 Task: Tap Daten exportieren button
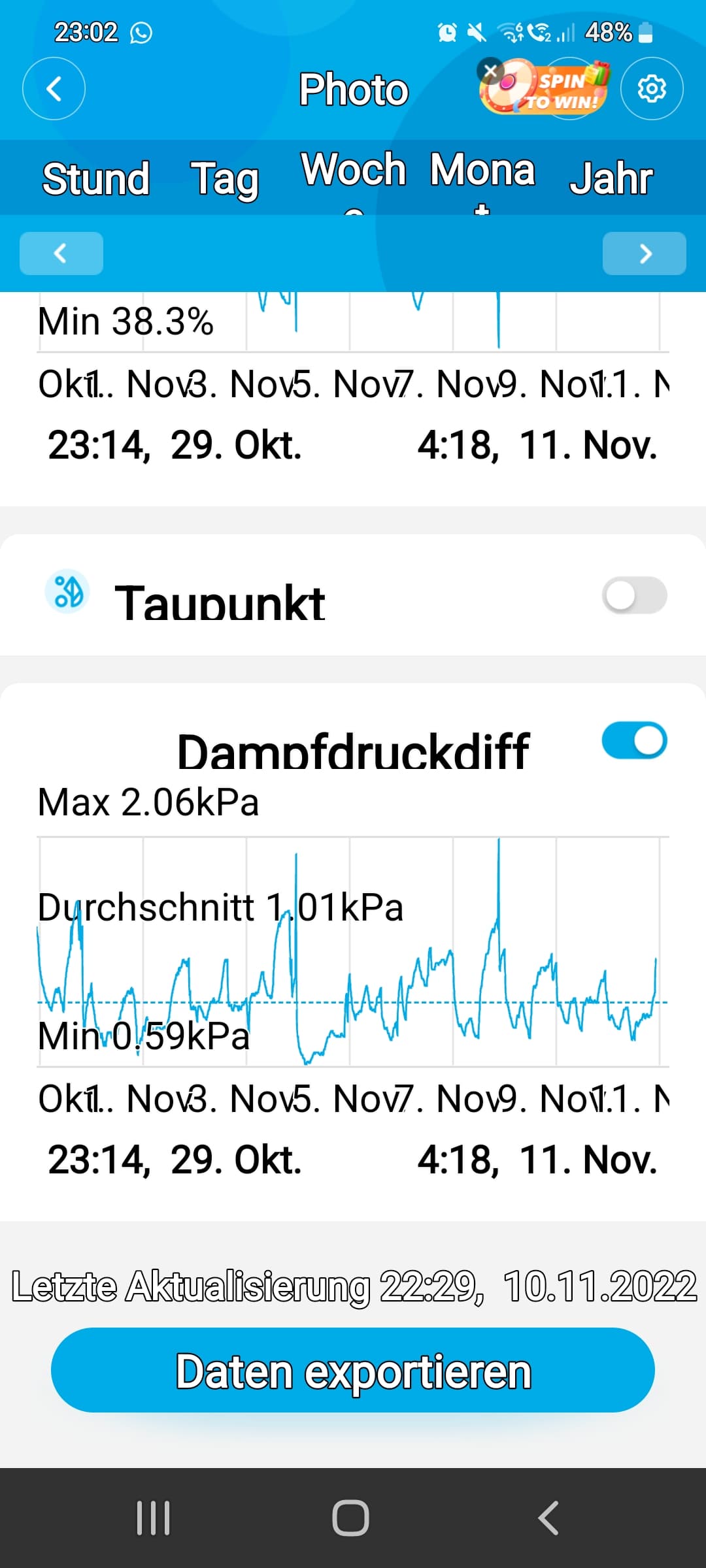[x=353, y=1371]
